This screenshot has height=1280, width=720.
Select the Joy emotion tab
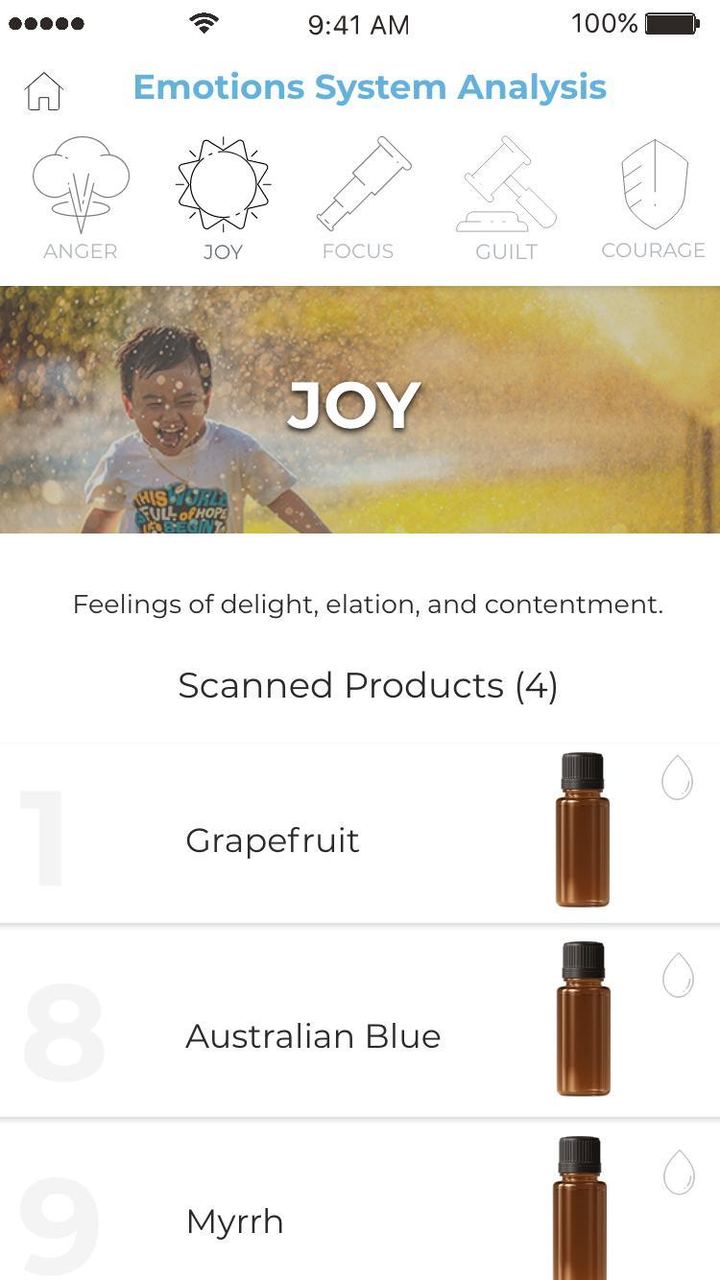coord(222,198)
